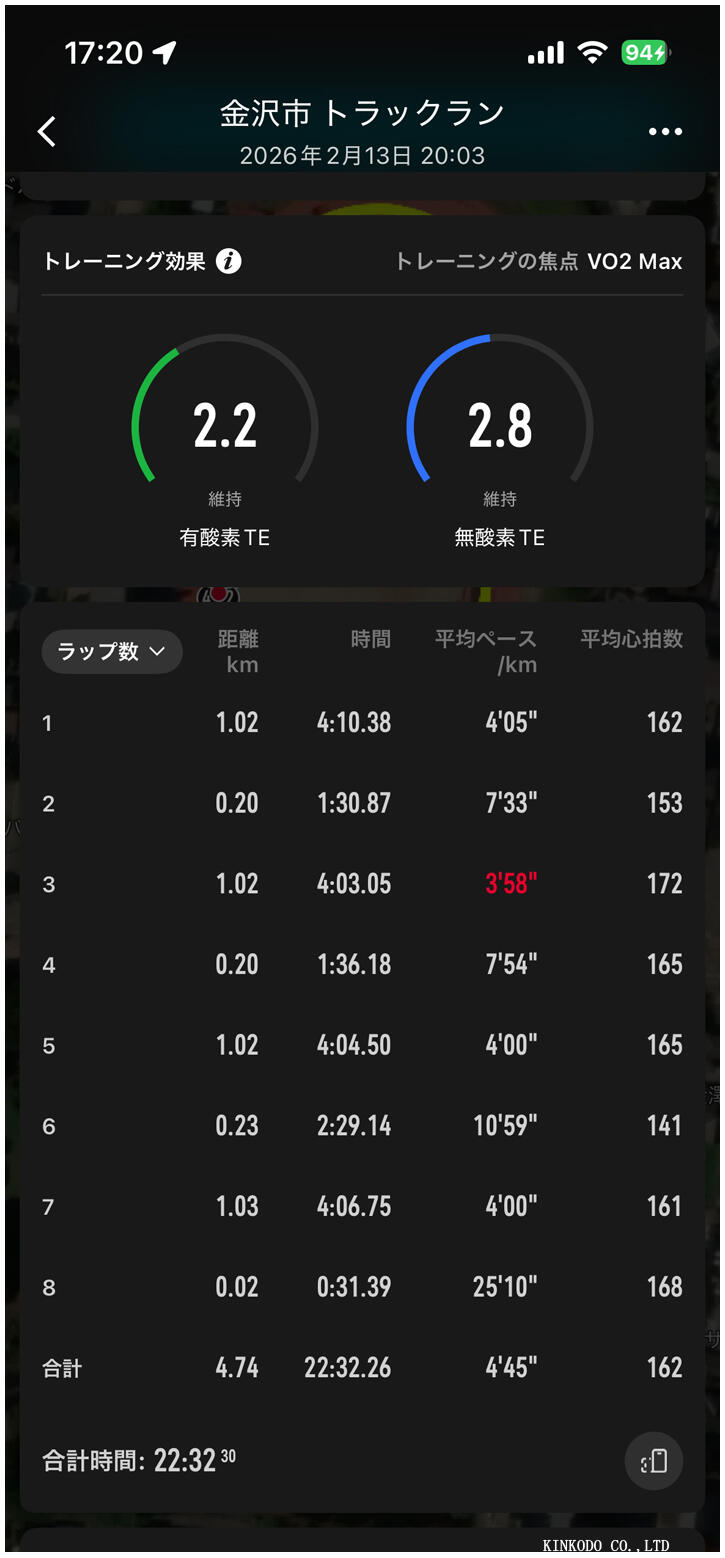Open the トレーニング効果 info icon
This screenshot has width=725, height=1558.
229,262
